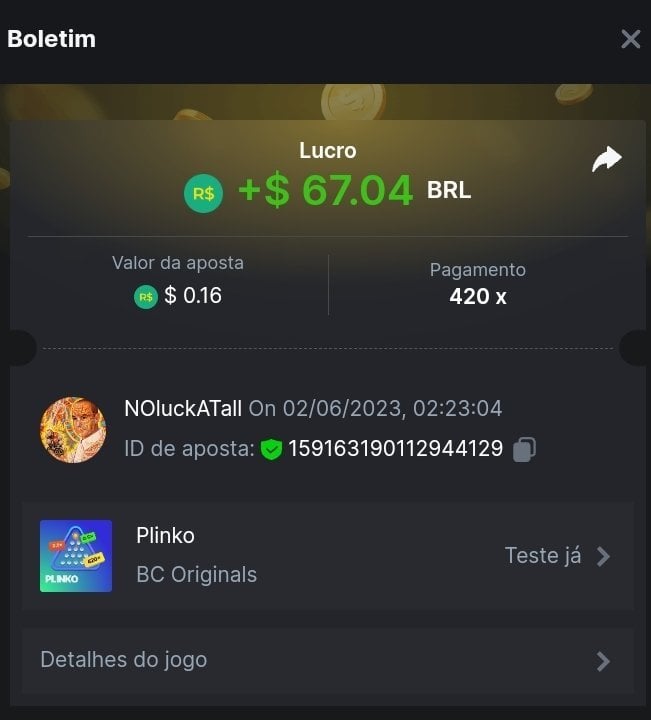Close the Boletim dialog

630,39
